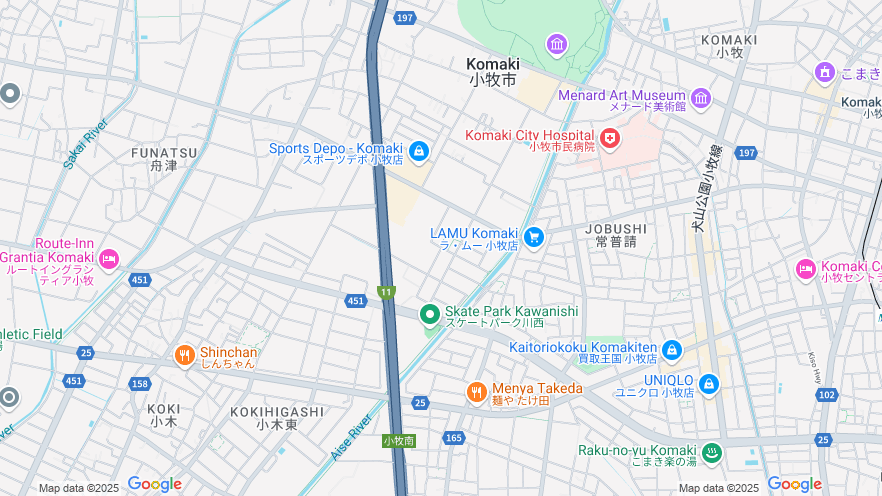Select the museum pin above the Komaki label
This screenshot has width=882, height=496.
(557, 45)
